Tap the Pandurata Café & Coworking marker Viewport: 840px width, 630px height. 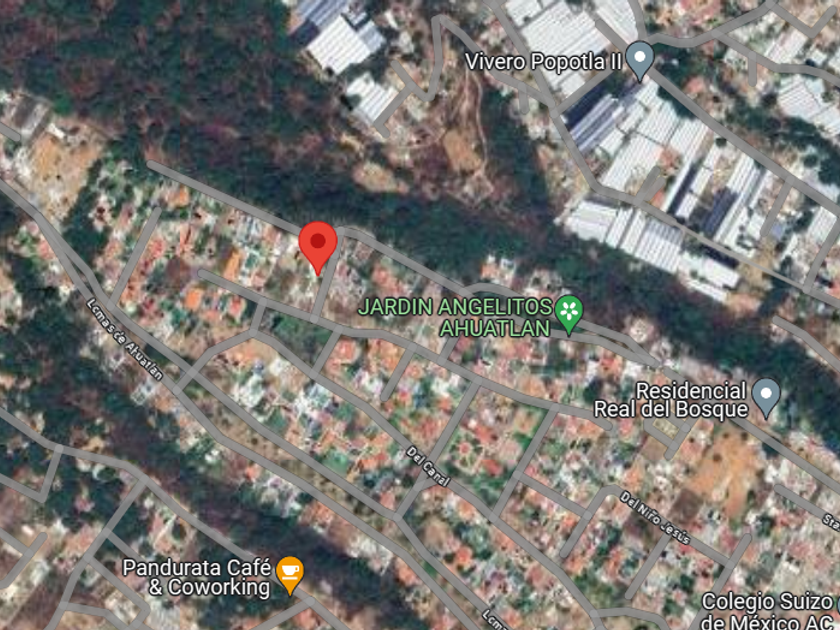coord(290,575)
